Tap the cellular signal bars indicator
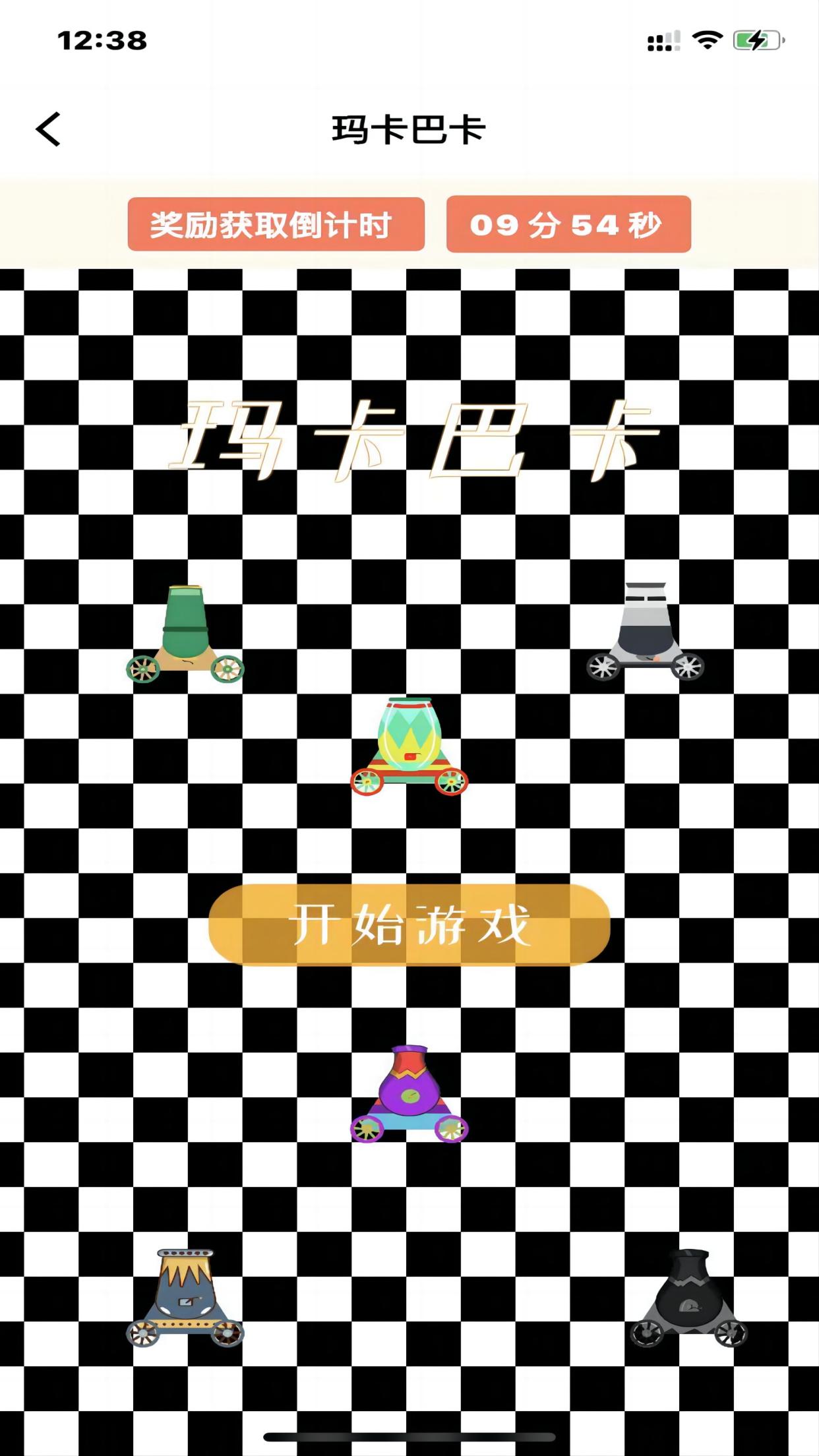This screenshot has height=1456, width=819. [662, 41]
